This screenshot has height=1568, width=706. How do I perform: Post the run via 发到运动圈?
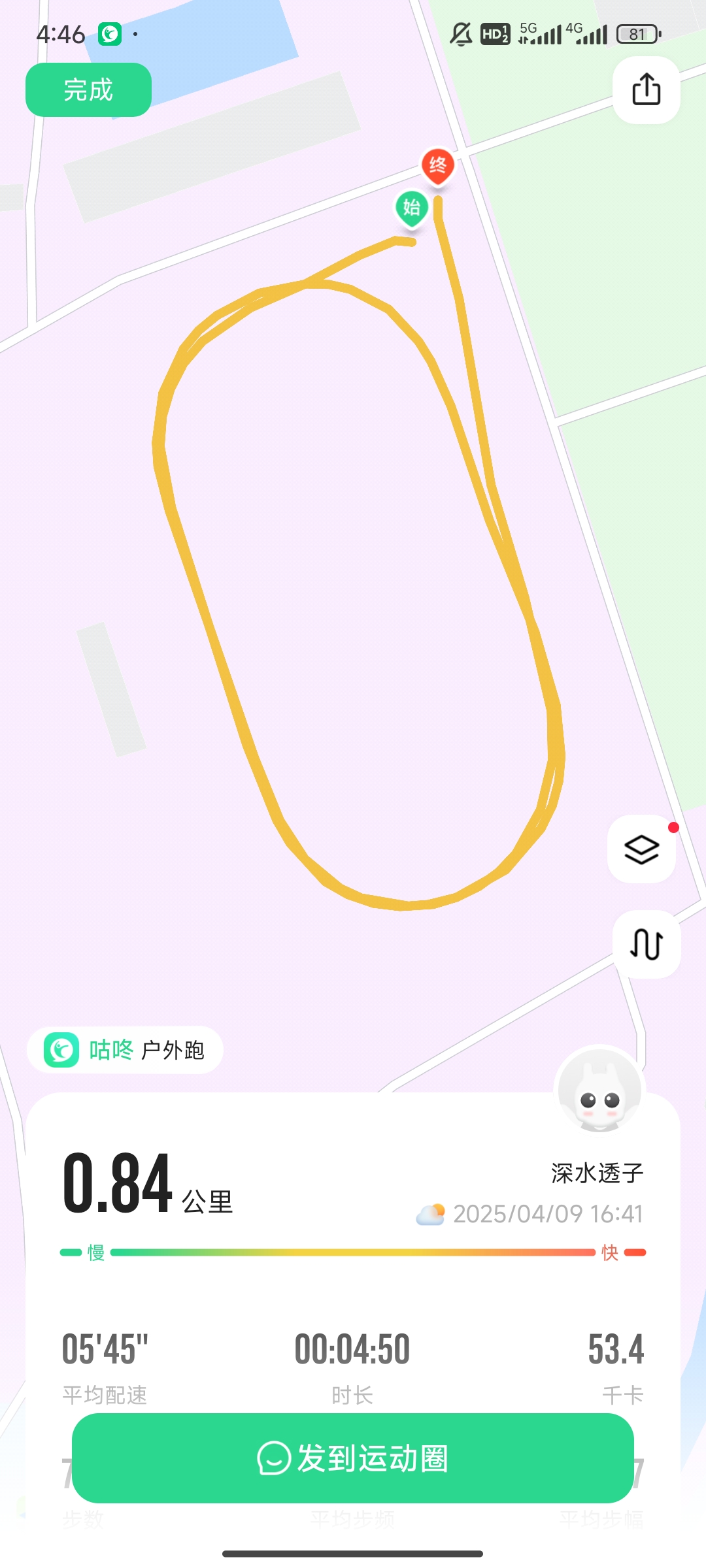tap(353, 1458)
